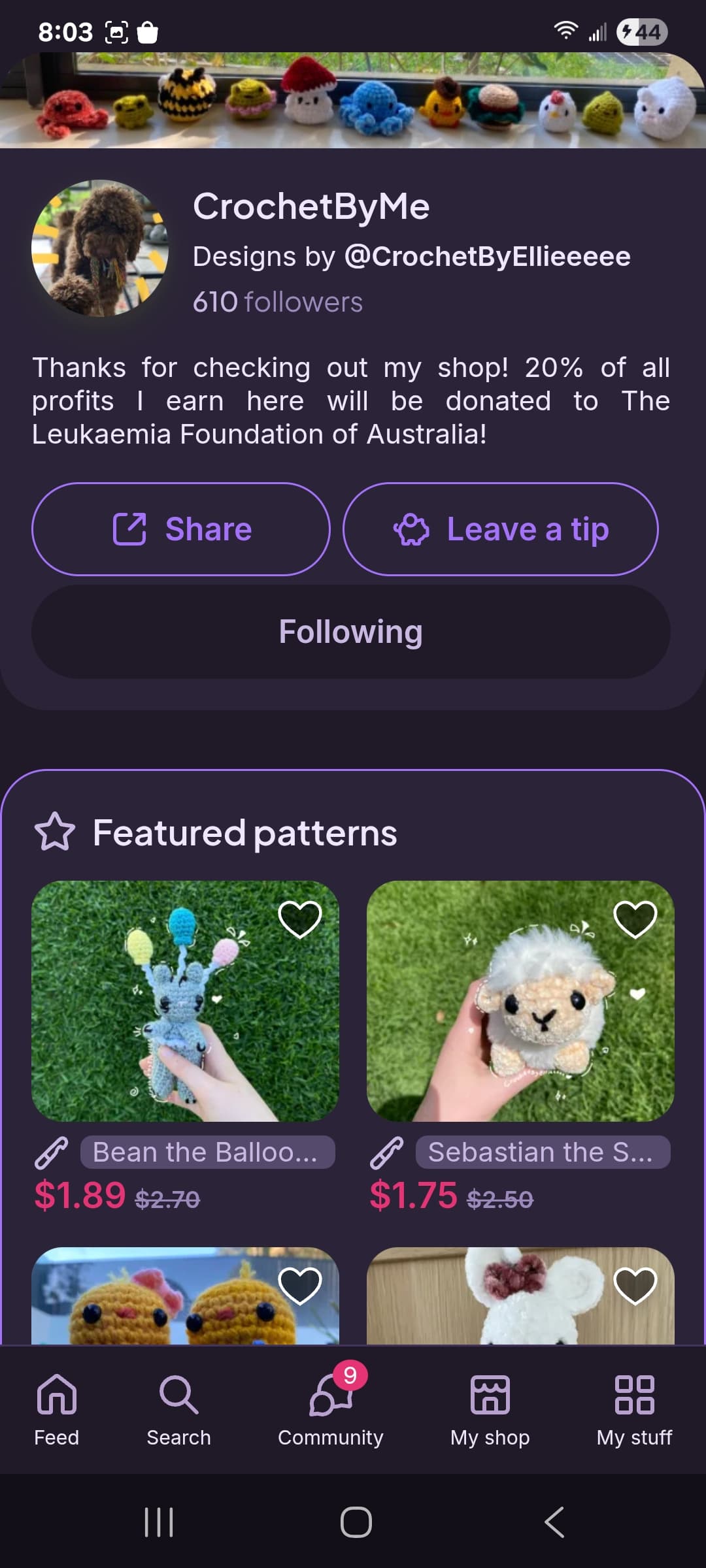This screenshot has width=706, height=1568.
Task: Favorite the Sebastian the Sheep pattern
Action: point(635,919)
